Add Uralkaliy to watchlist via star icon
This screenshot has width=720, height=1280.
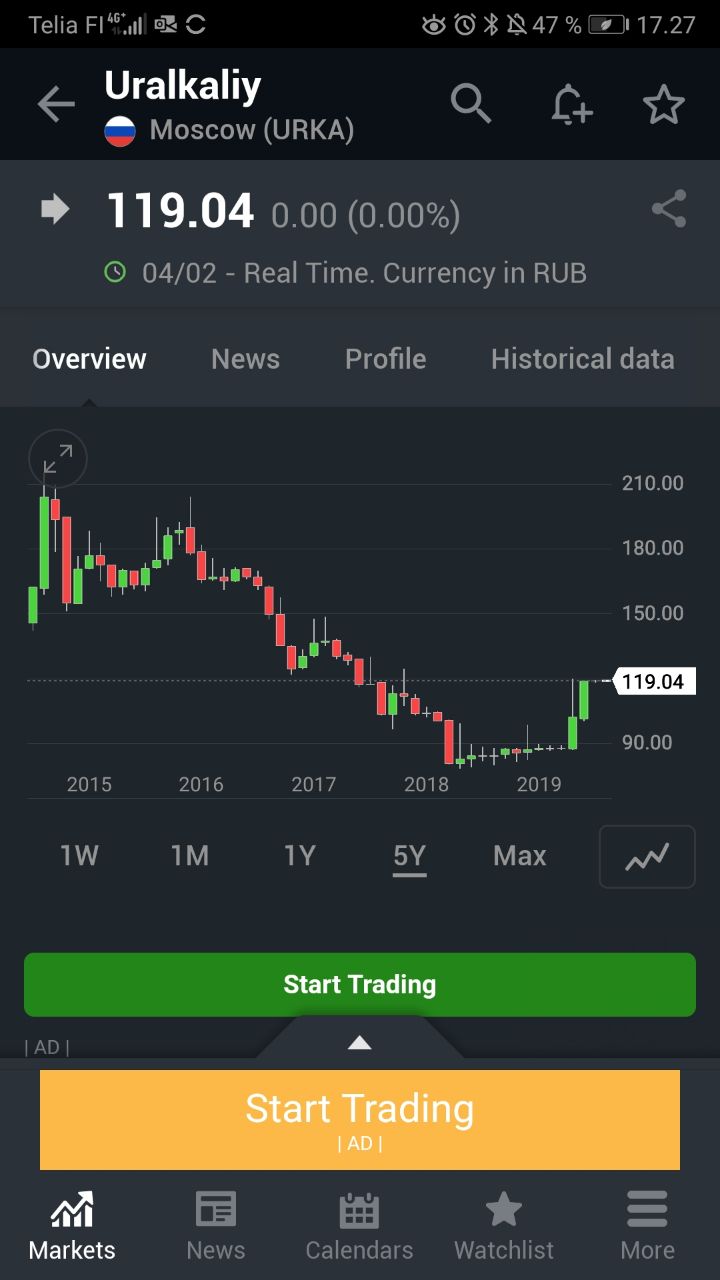(664, 104)
